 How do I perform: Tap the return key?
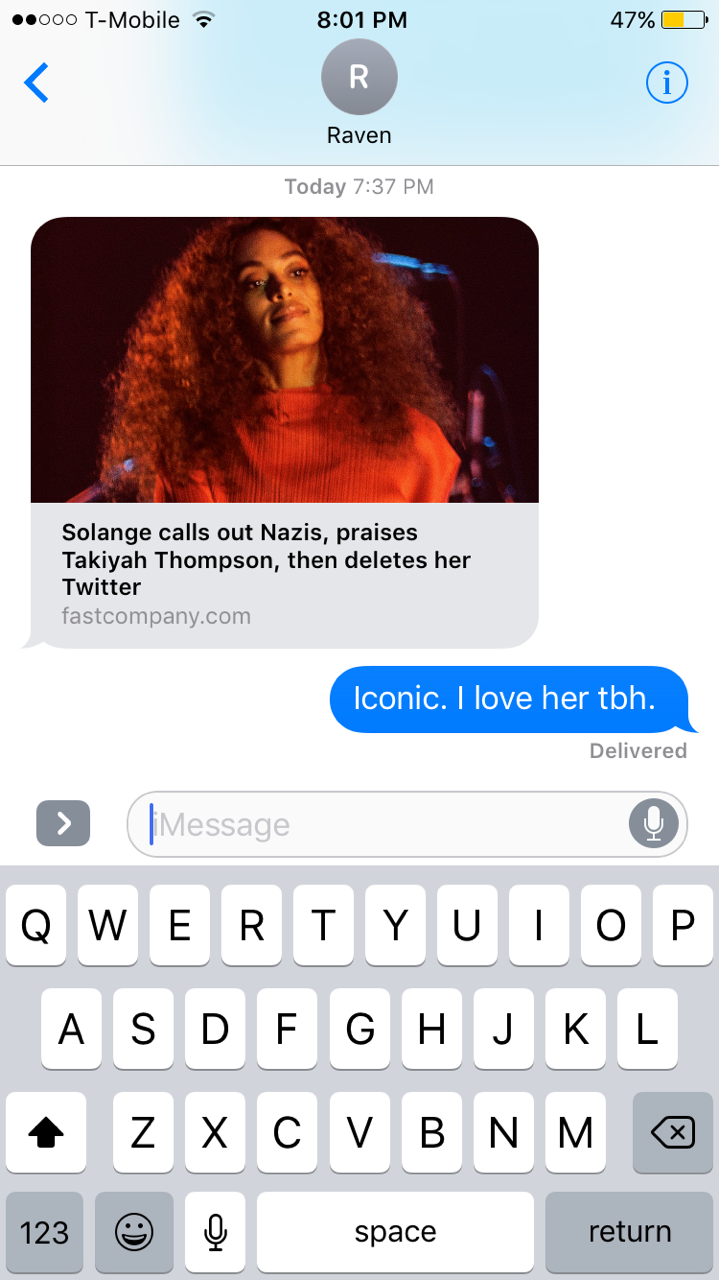[629, 1232]
